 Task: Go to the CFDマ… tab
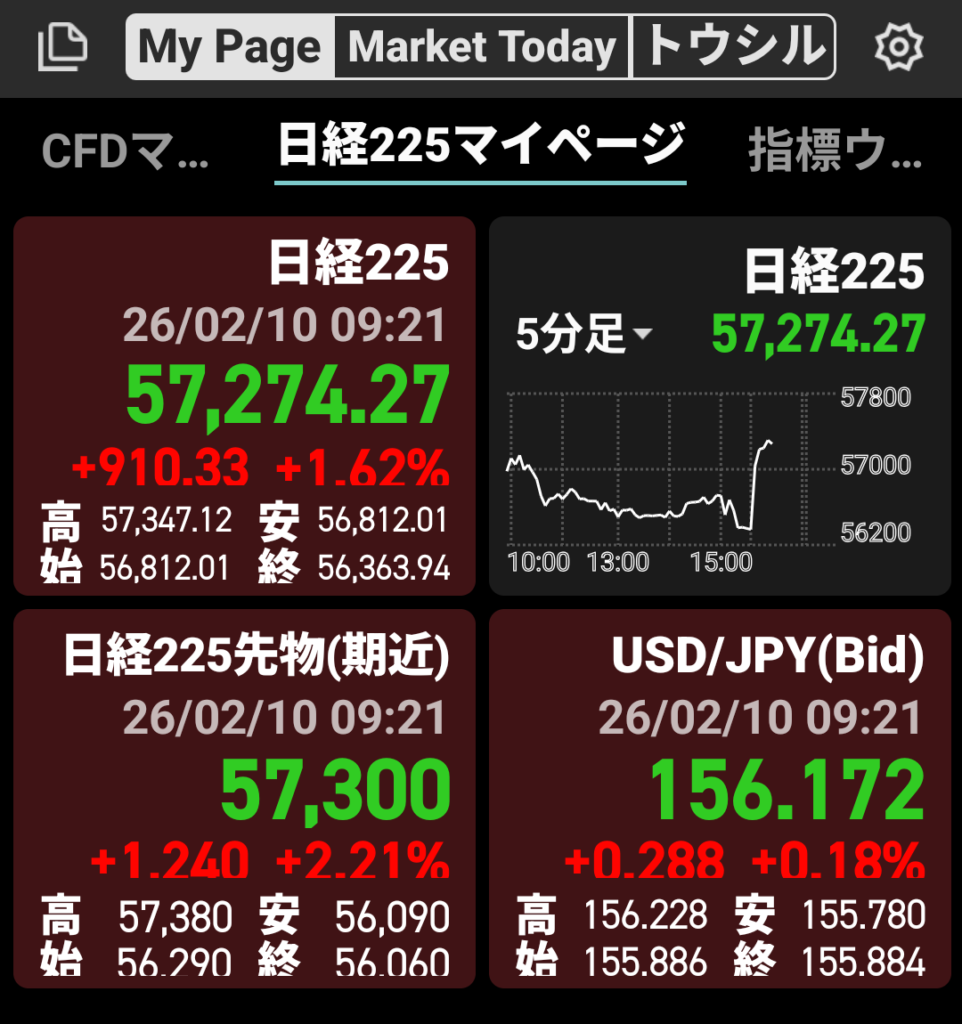point(126,152)
